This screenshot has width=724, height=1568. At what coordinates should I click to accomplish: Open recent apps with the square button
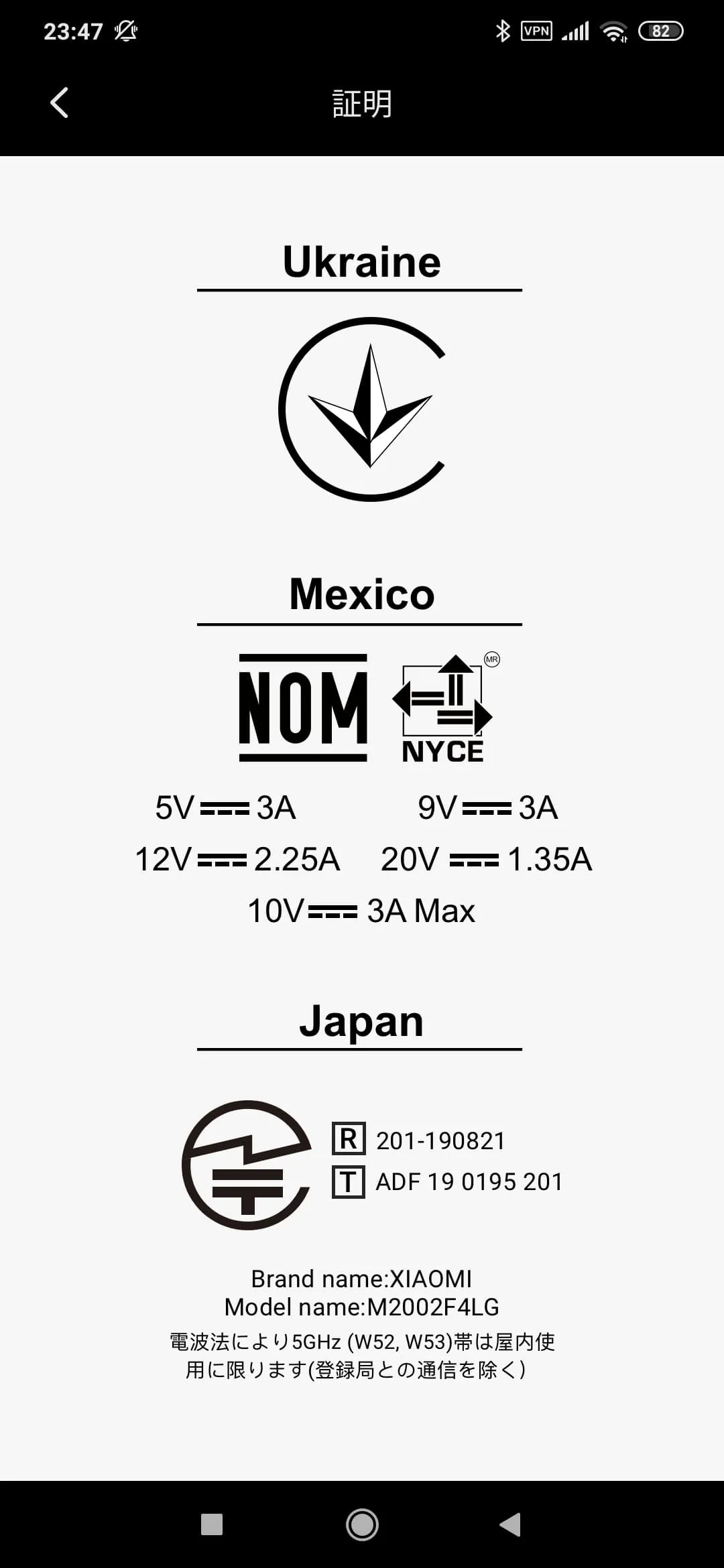click(x=212, y=1524)
